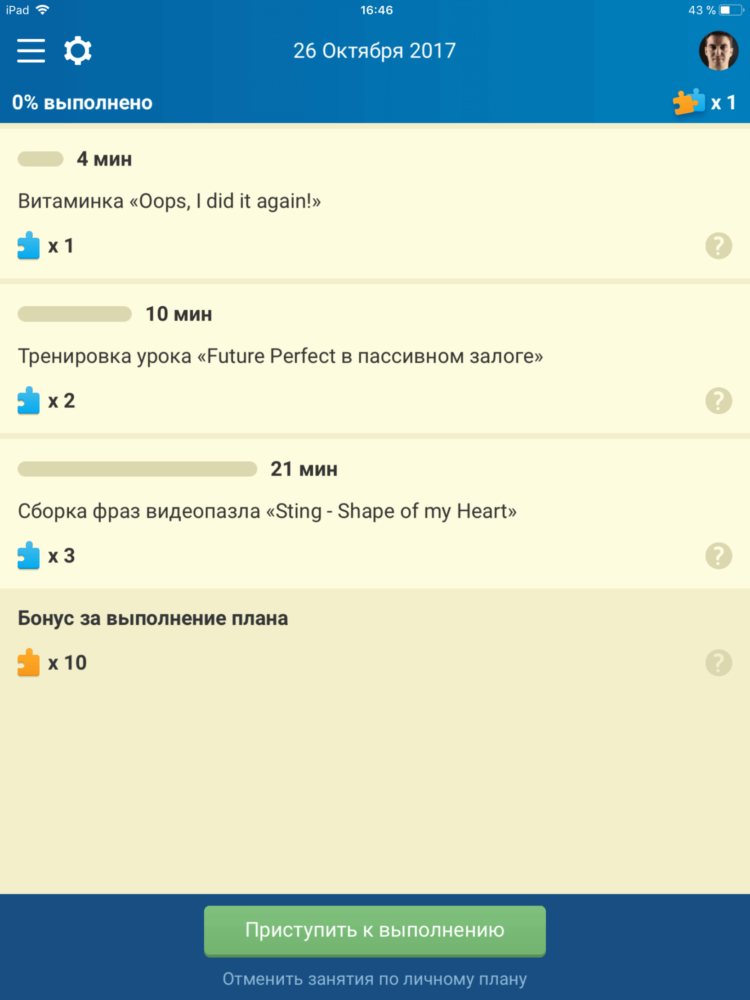Open the hamburger menu
The height and width of the screenshot is (1000, 750).
[31, 50]
